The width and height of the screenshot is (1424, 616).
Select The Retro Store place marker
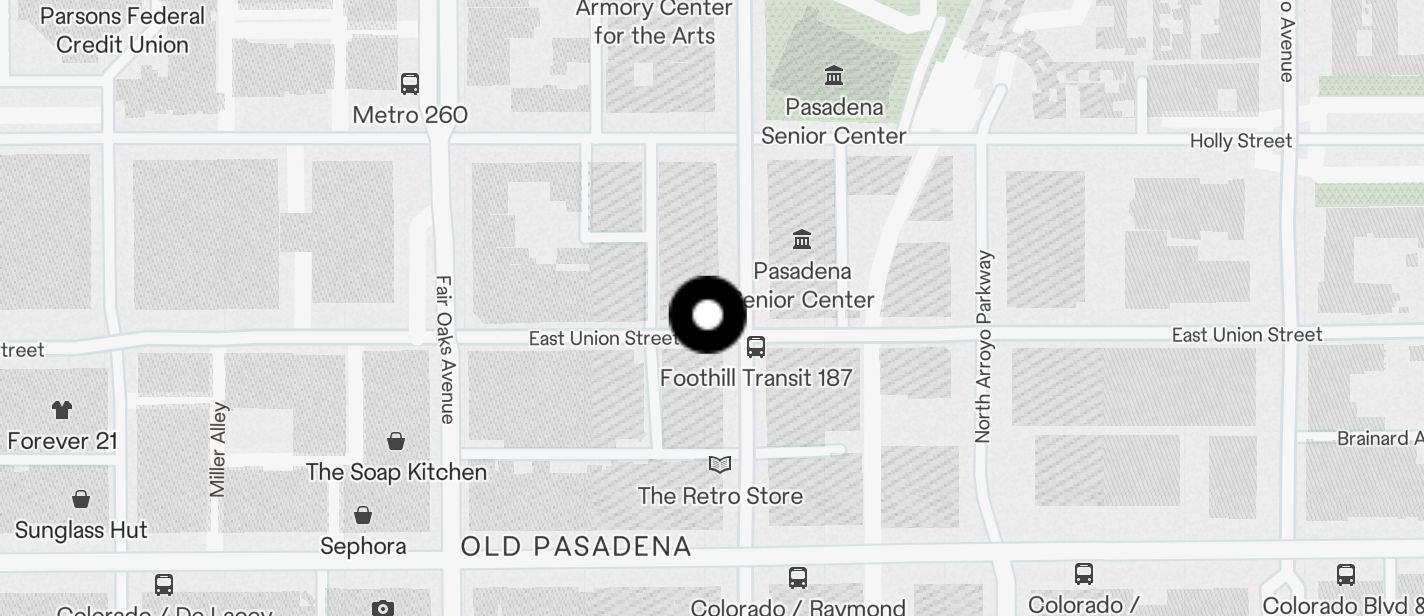pos(720,465)
